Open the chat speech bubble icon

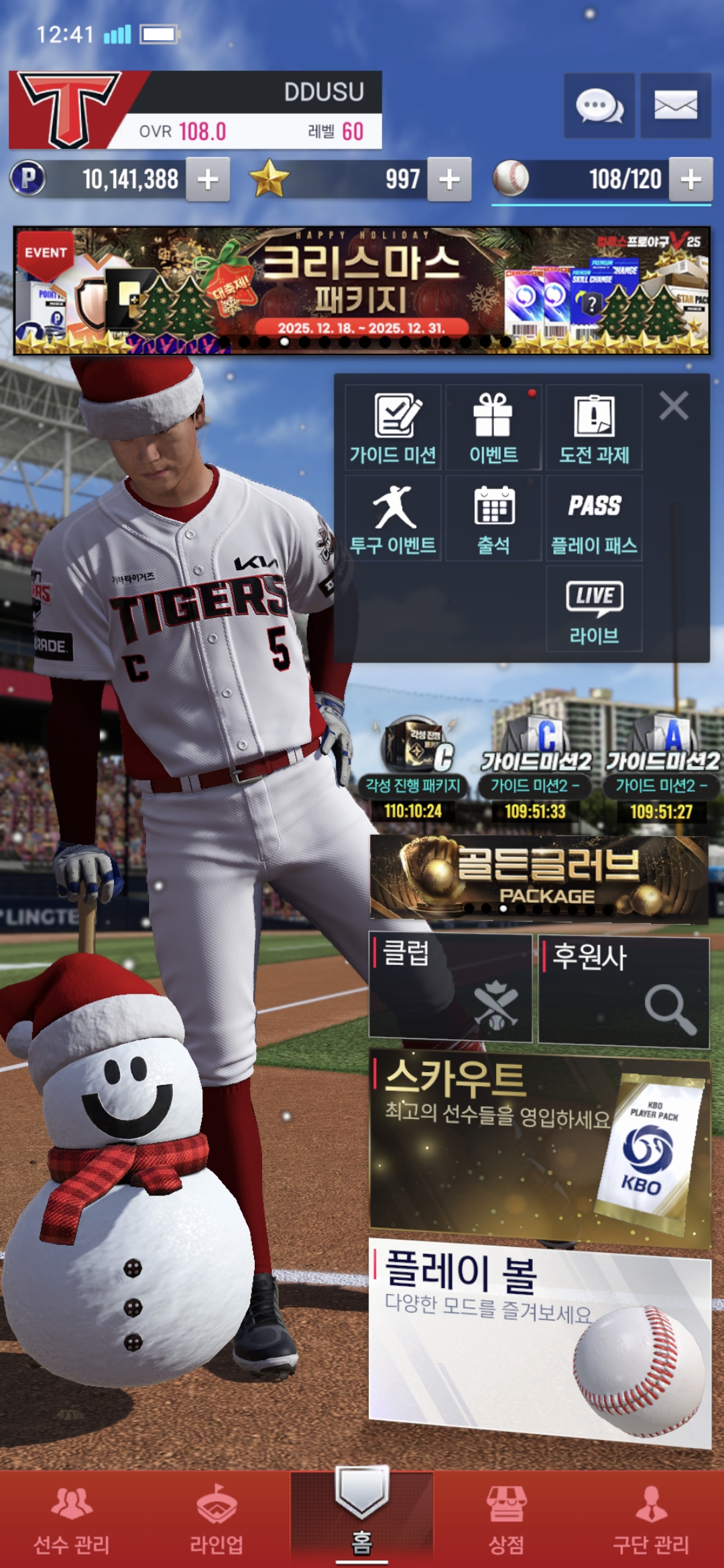coord(599,106)
